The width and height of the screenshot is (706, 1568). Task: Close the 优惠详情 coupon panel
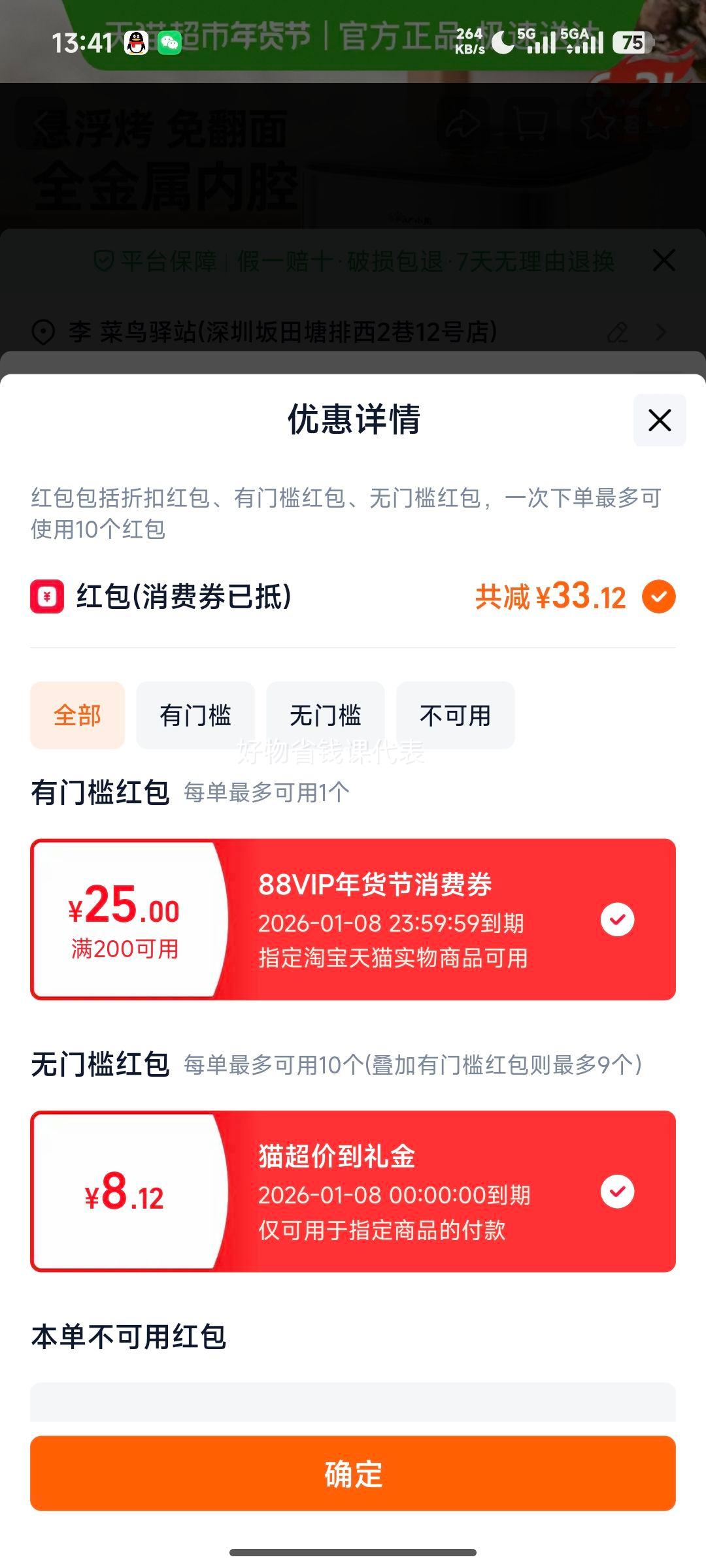(660, 421)
